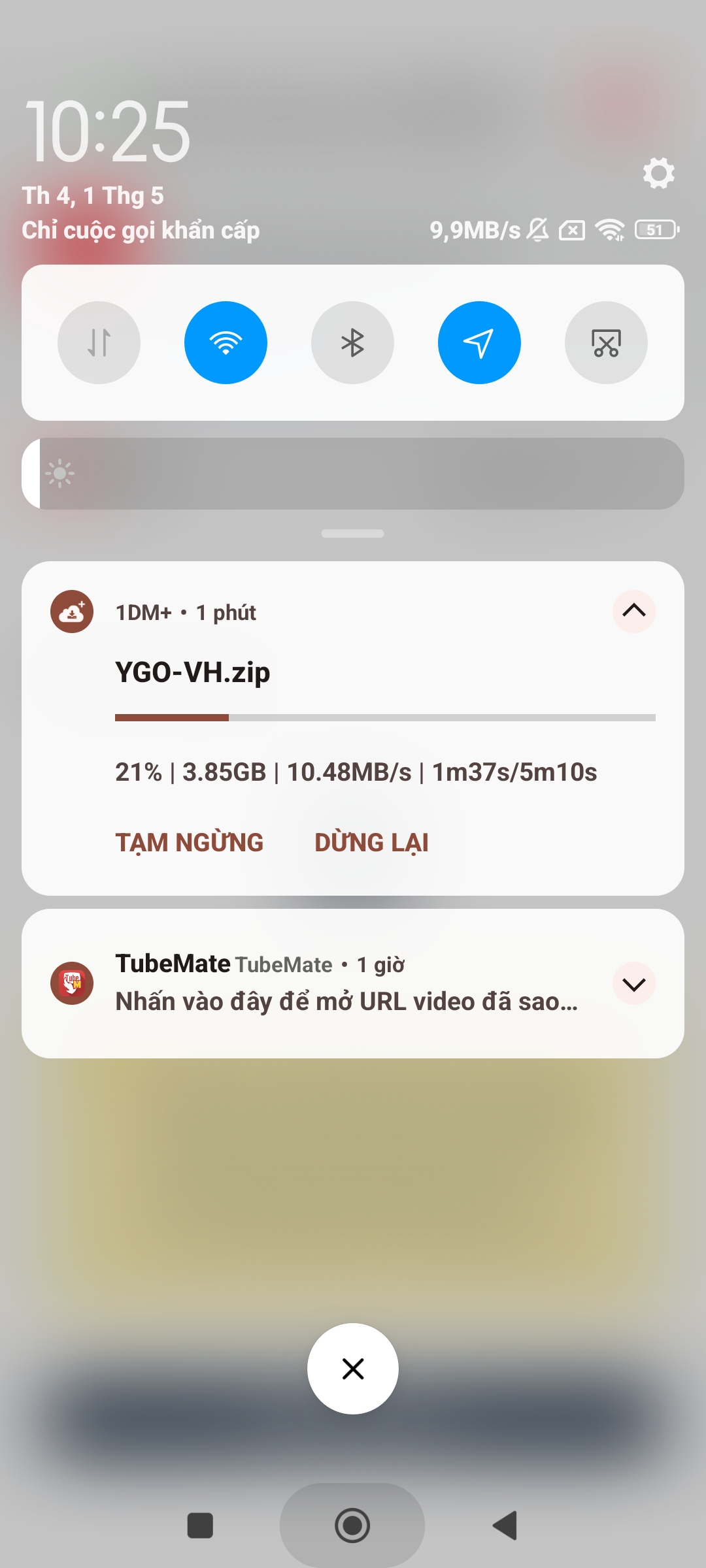The width and height of the screenshot is (706, 1568).
Task: Pull down the quick settings handle bar
Action: click(x=353, y=534)
